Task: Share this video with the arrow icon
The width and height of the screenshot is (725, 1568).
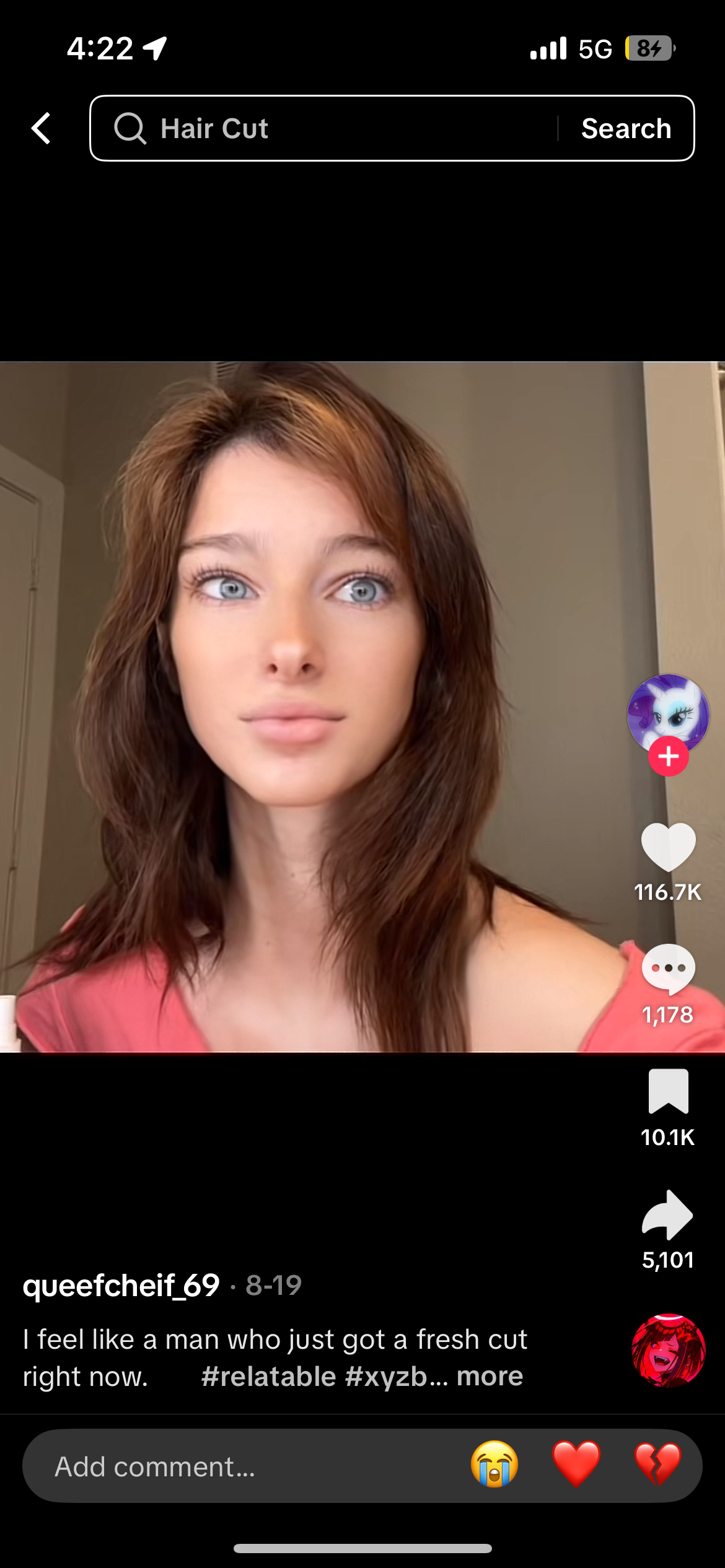Action: click(x=668, y=1214)
